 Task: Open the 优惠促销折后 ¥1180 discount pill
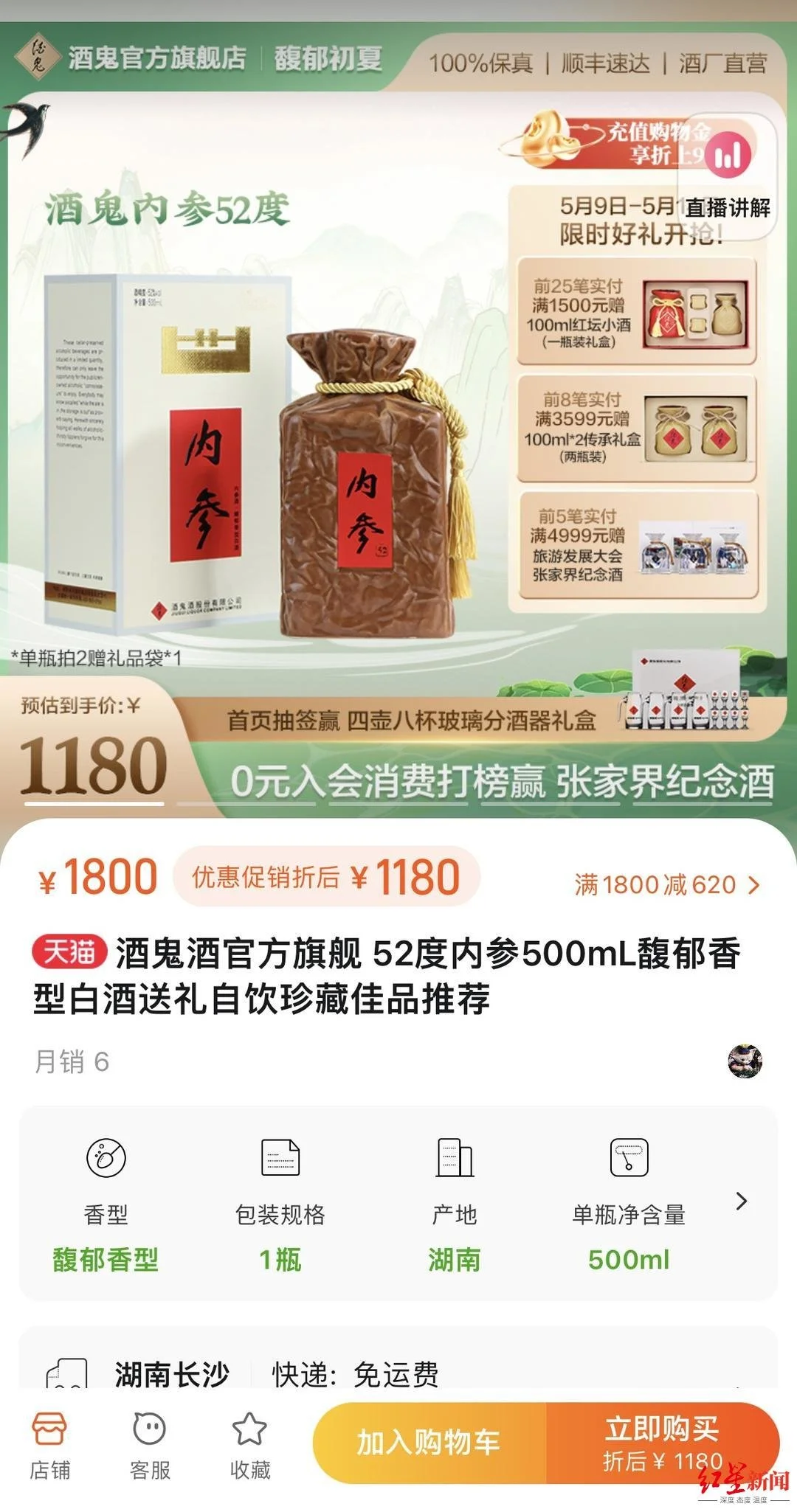coord(326,877)
